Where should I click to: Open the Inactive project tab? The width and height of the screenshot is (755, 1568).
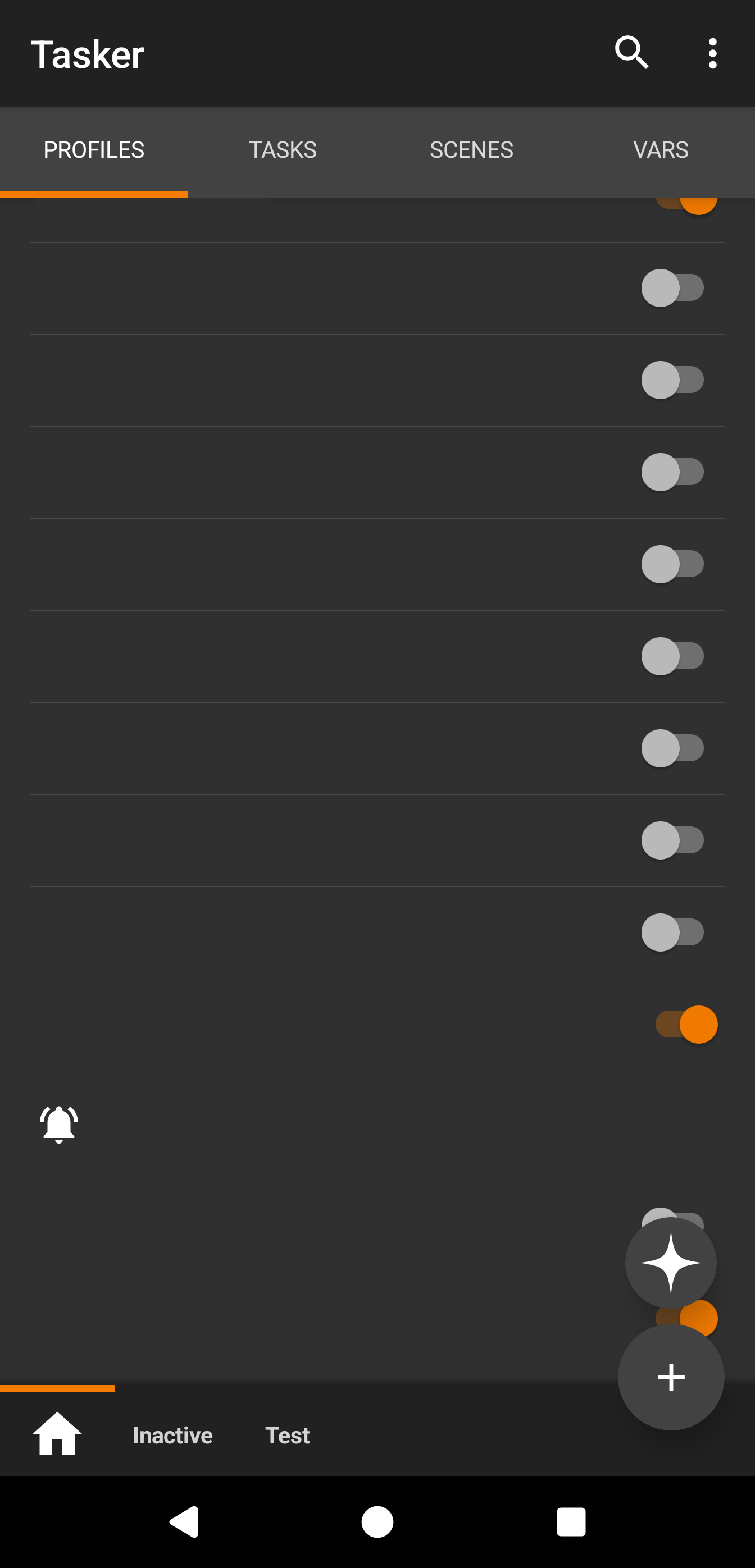click(172, 1436)
